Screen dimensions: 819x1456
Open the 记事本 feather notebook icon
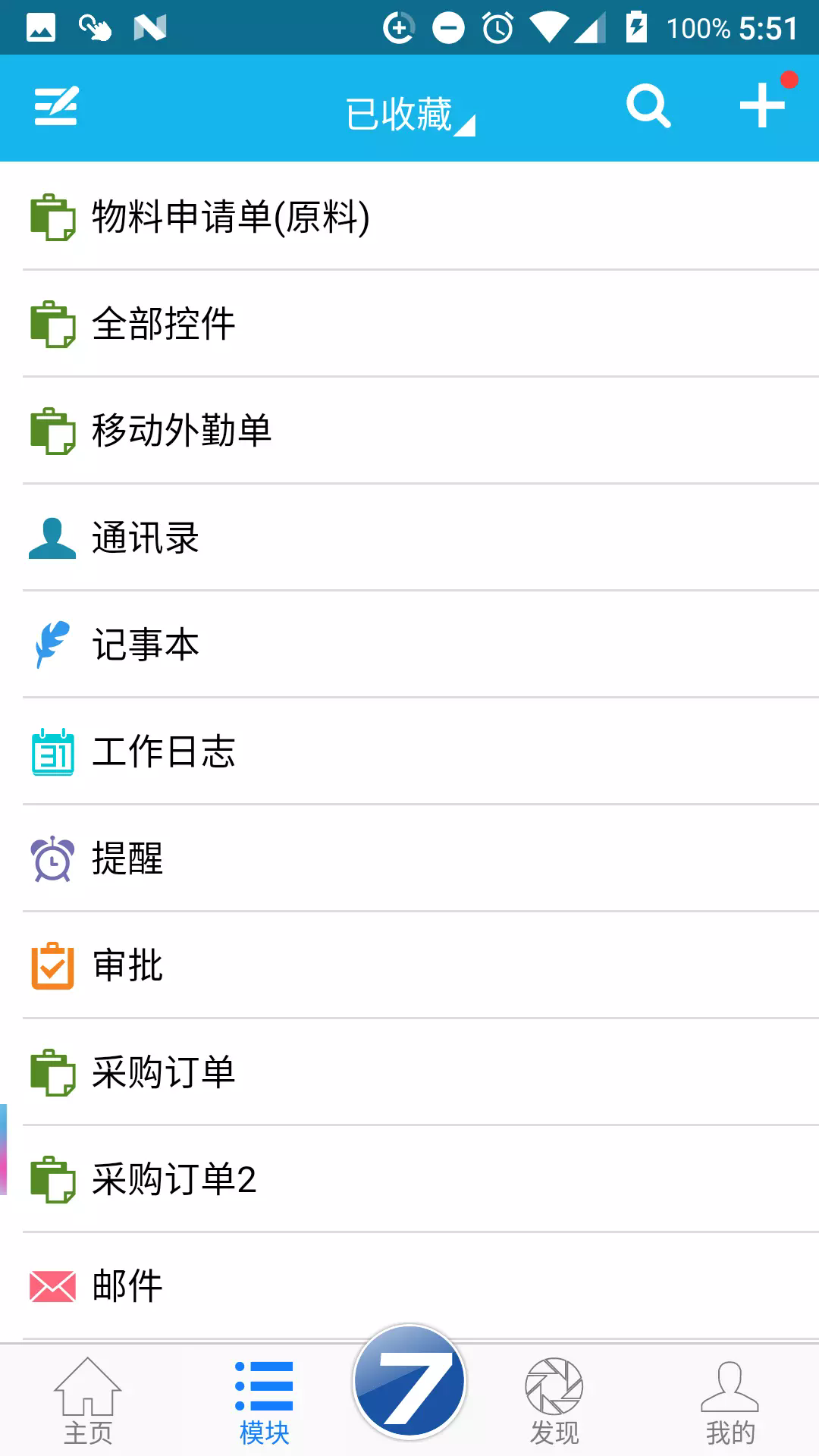click(x=51, y=645)
